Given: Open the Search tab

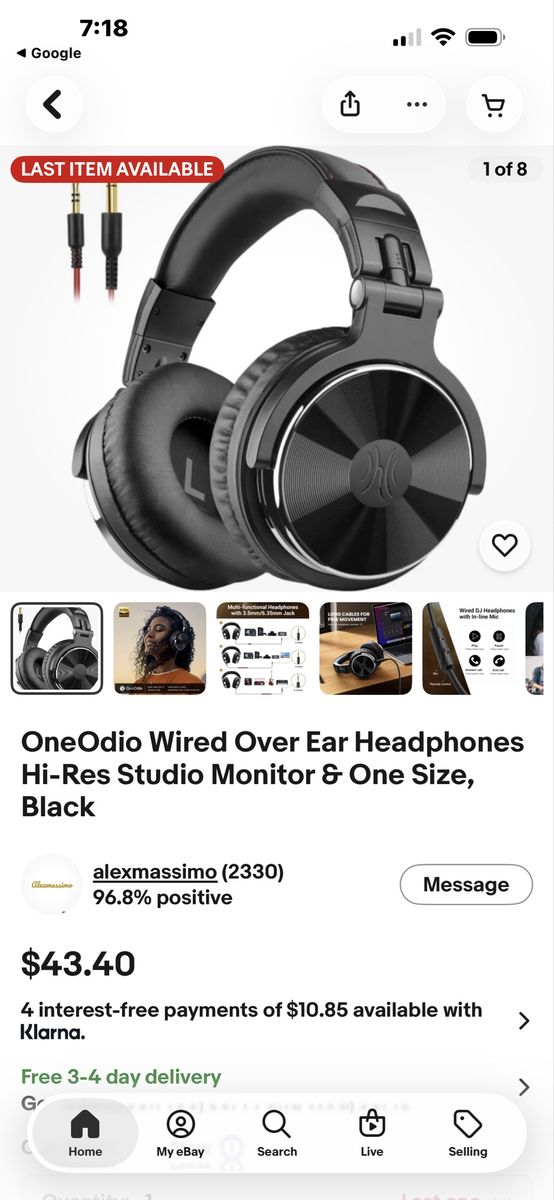Looking at the screenshot, I should point(277,1134).
